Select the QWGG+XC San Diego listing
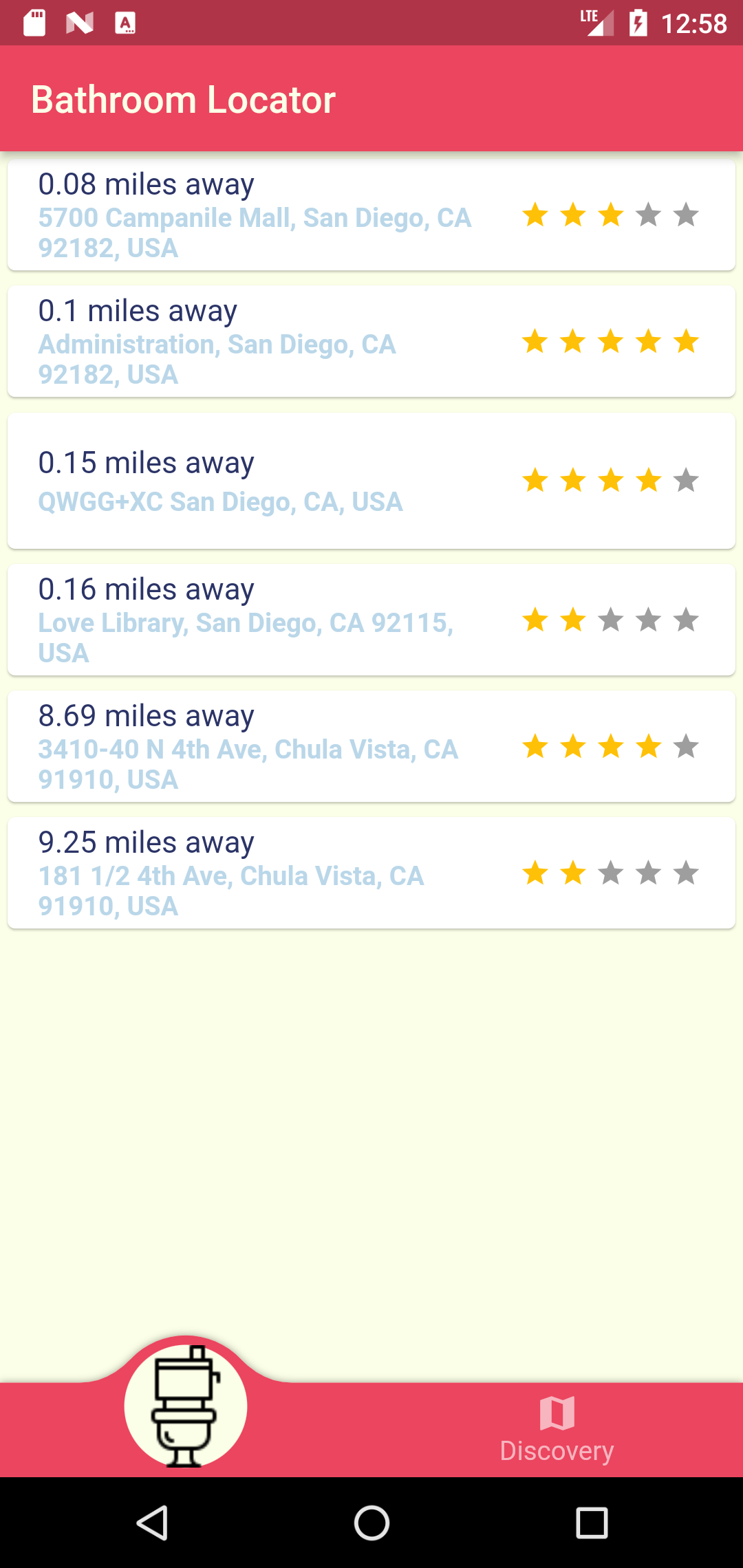Screen dimensions: 743x1568 click(x=371, y=481)
